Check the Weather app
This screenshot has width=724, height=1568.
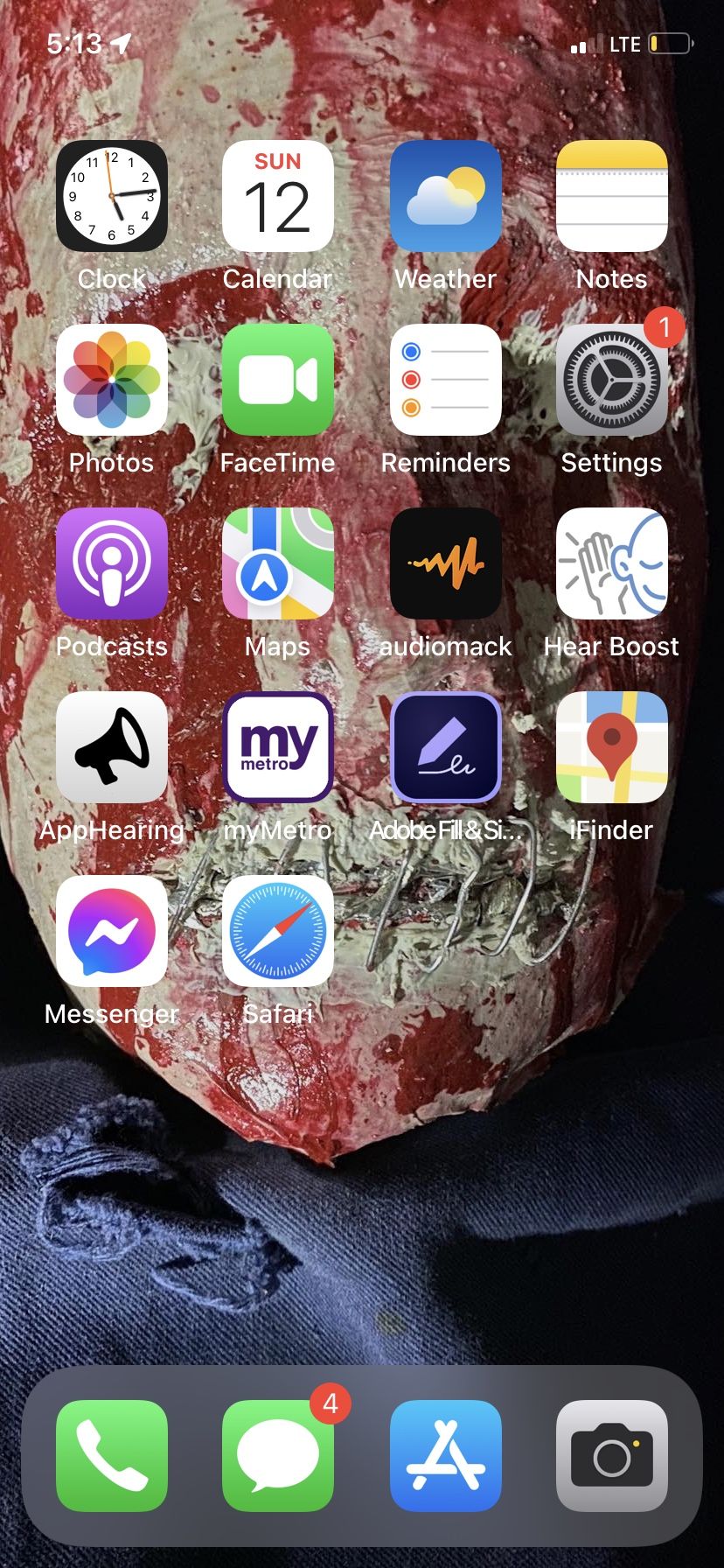[445, 196]
